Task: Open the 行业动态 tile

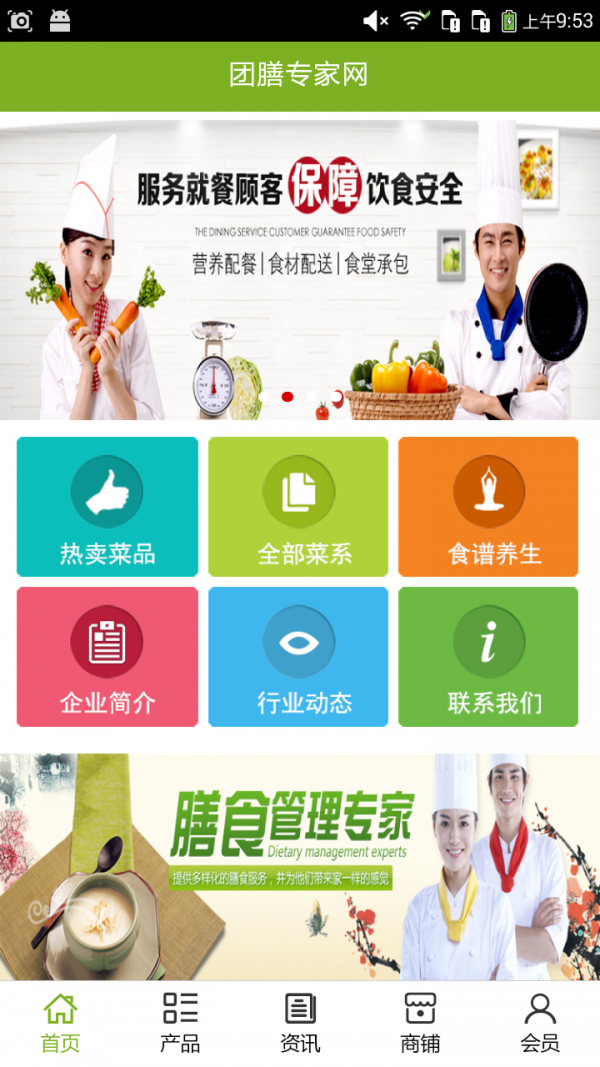Action: click(x=298, y=656)
